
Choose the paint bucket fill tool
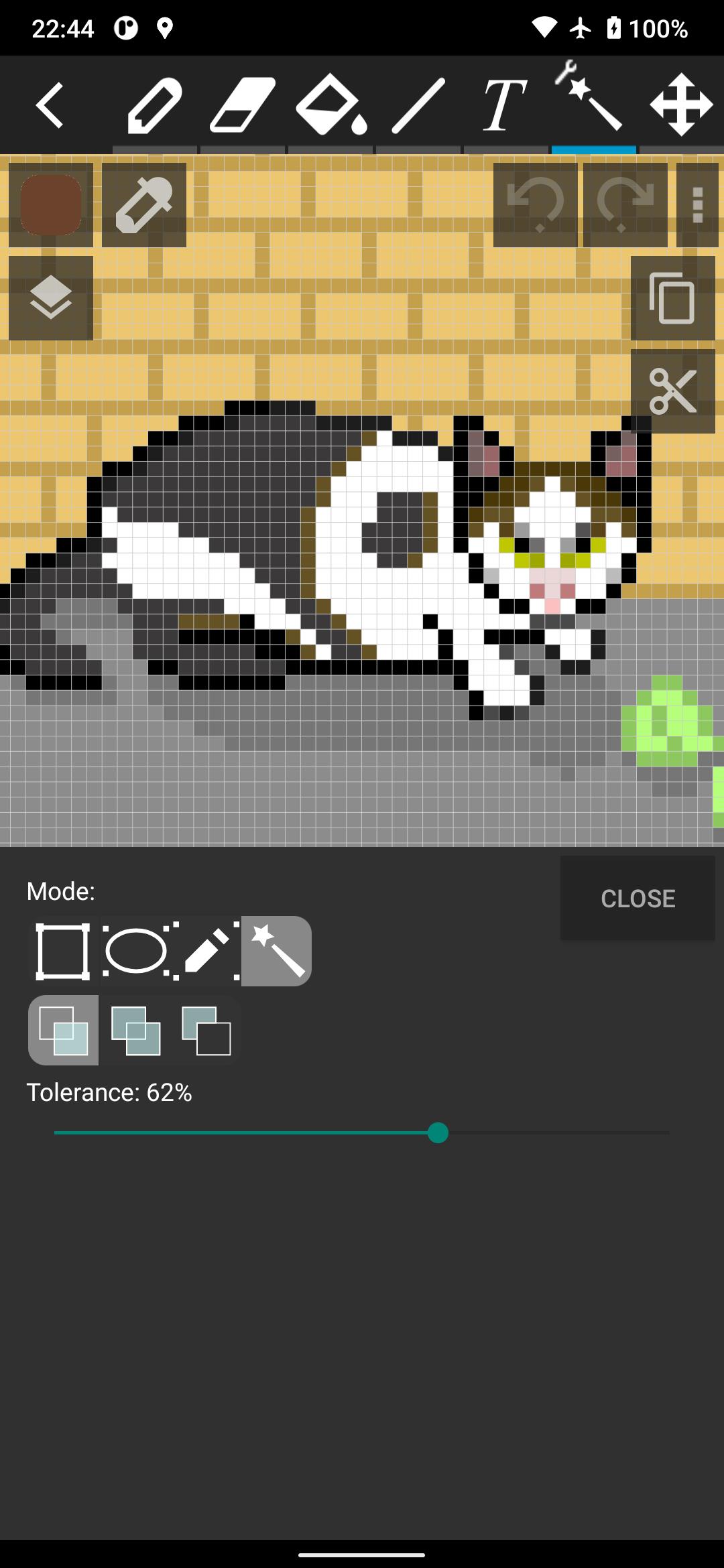(330, 105)
